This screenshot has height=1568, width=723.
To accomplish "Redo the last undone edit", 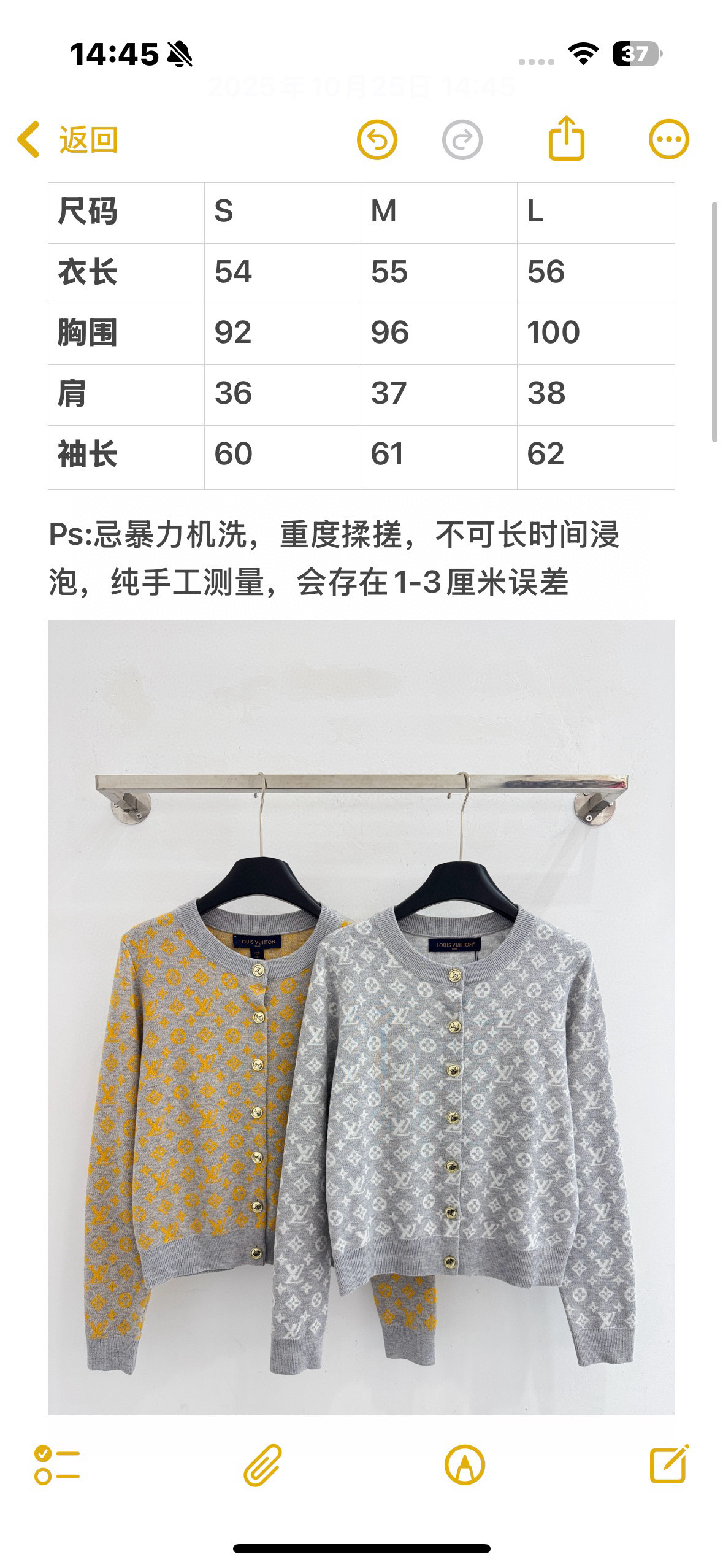I will (462, 140).
